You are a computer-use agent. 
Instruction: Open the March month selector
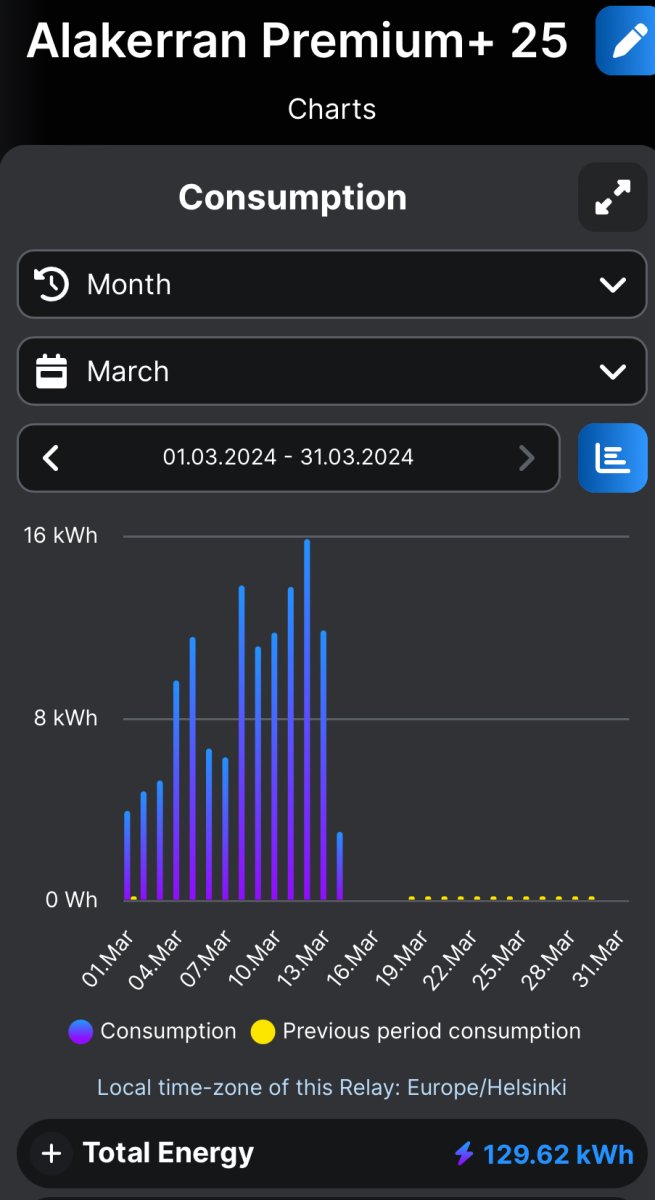(332, 372)
